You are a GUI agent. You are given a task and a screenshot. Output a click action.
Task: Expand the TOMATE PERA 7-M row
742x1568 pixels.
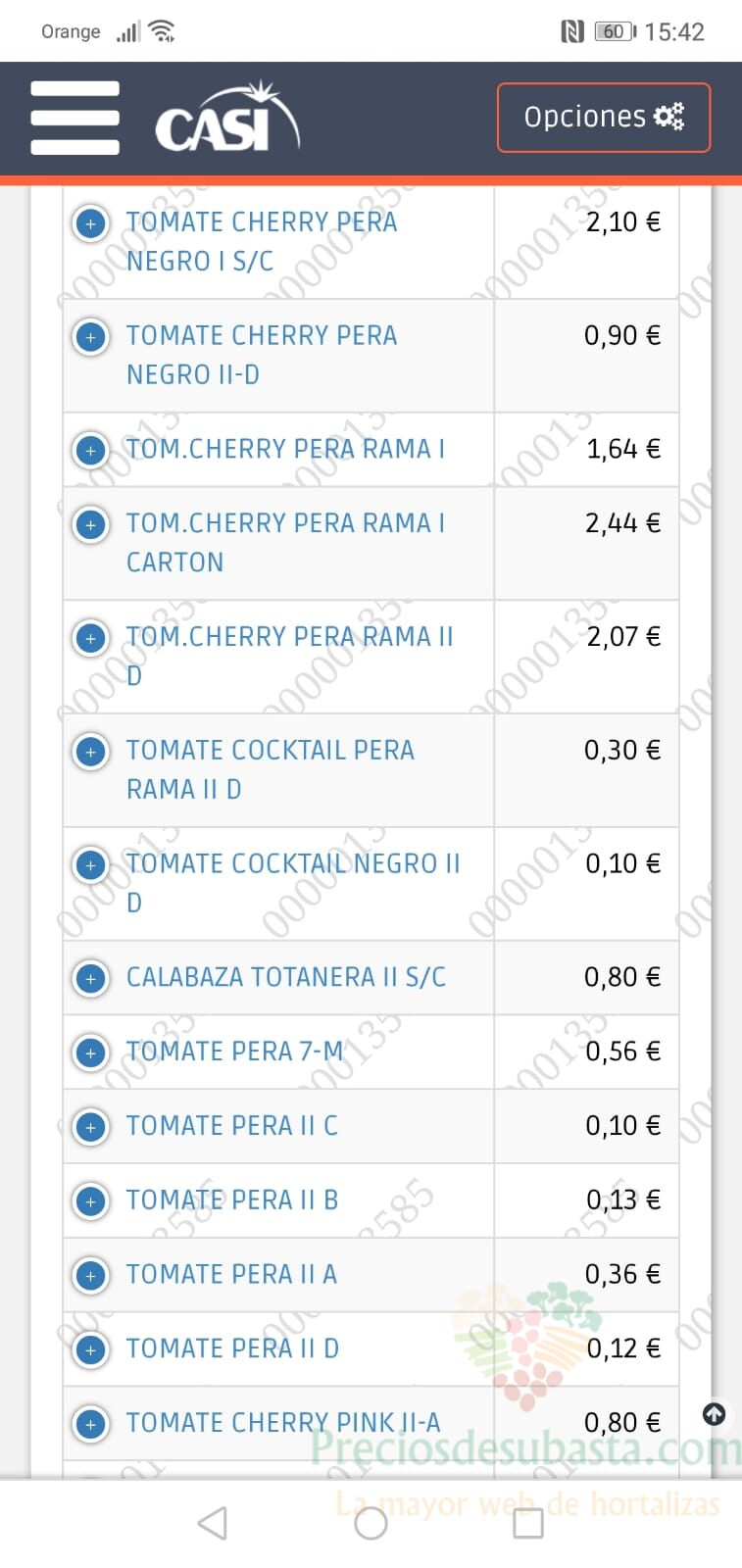[x=91, y=1053]
